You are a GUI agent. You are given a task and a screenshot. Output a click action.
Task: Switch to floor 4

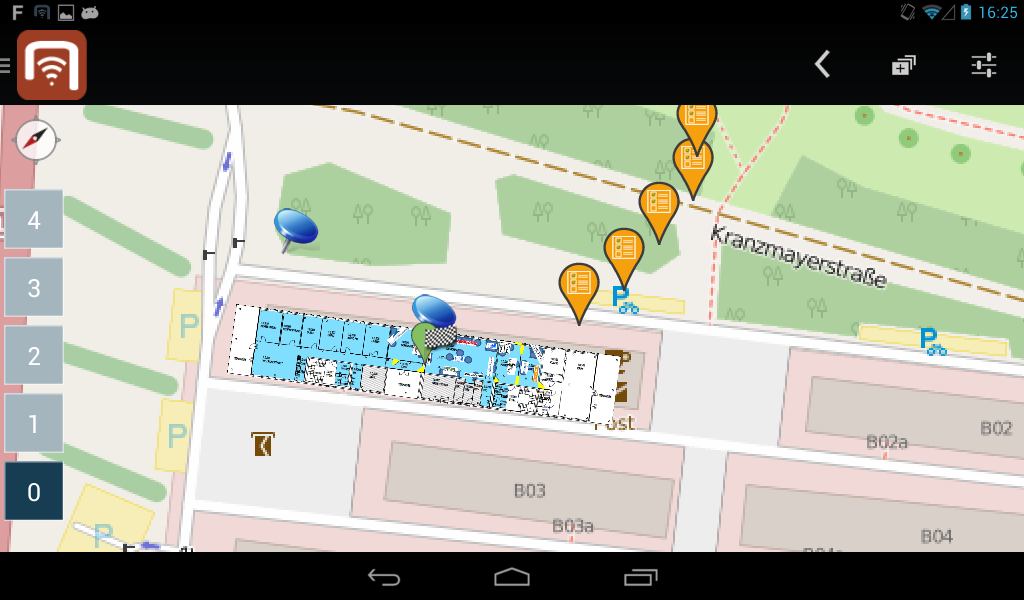coord(34,219)
